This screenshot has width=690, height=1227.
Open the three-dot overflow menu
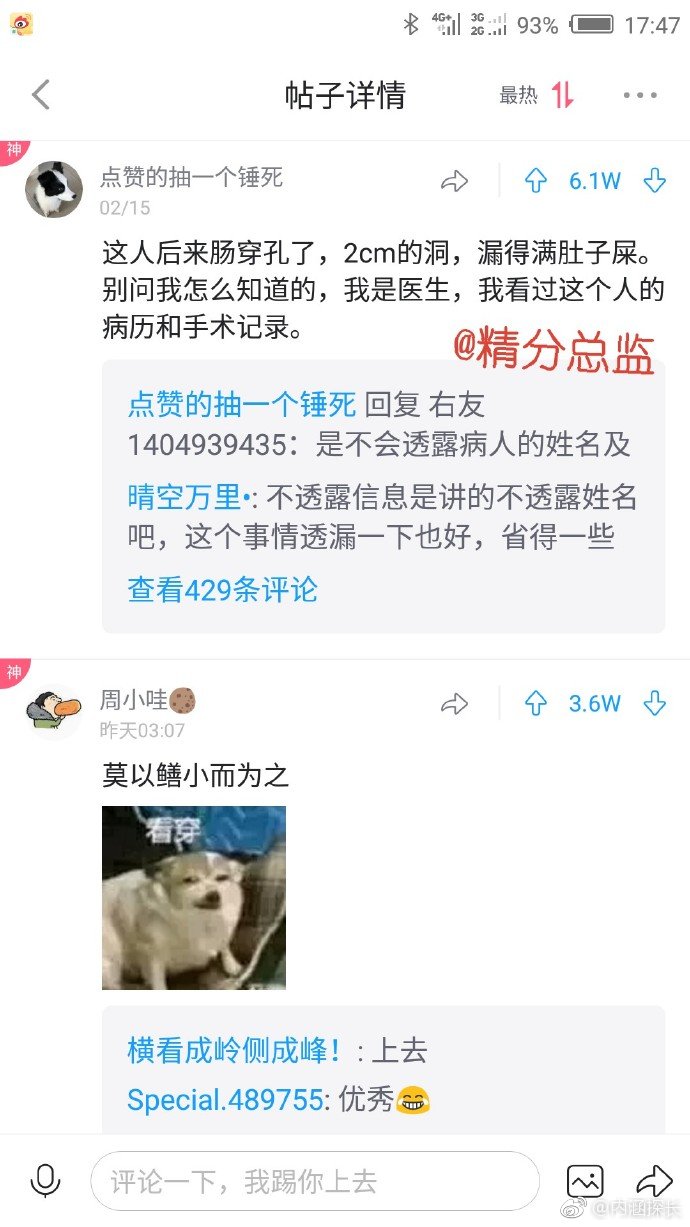[640, 96]
